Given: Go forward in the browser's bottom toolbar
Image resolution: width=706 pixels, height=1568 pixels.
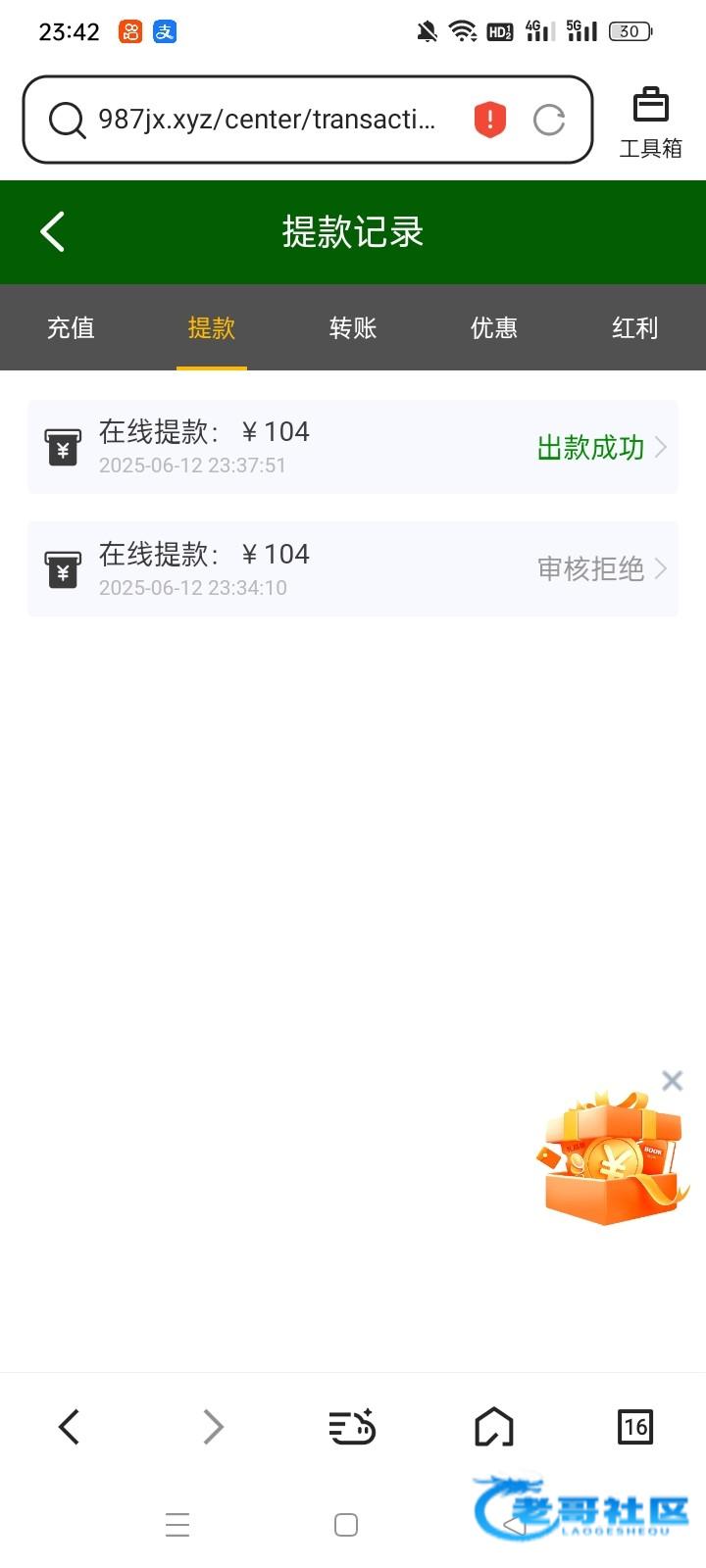Looking at the screenshot, I should [213, 1427].
